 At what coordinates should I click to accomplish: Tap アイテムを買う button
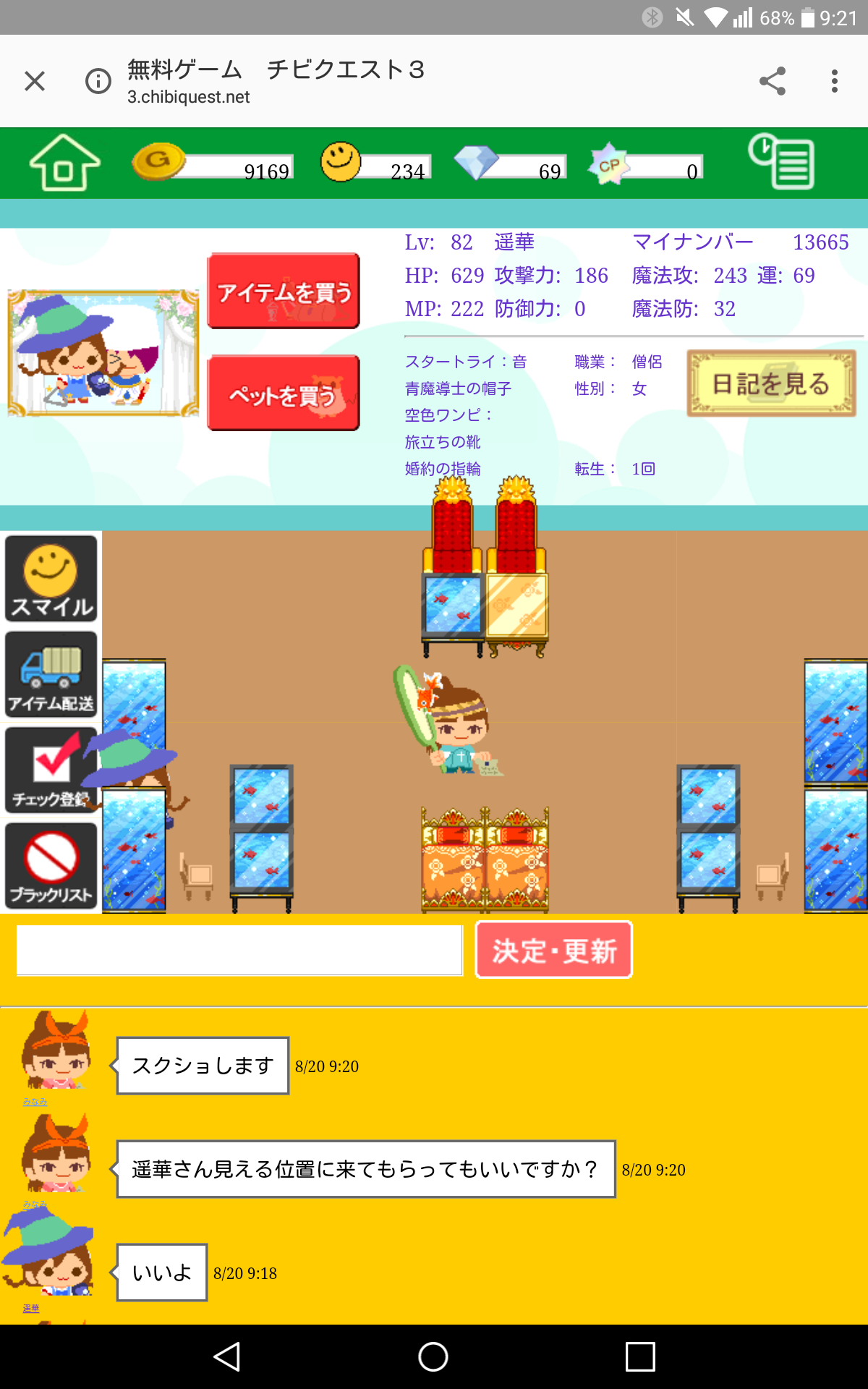pyautogui.click(x=284, y=292)
